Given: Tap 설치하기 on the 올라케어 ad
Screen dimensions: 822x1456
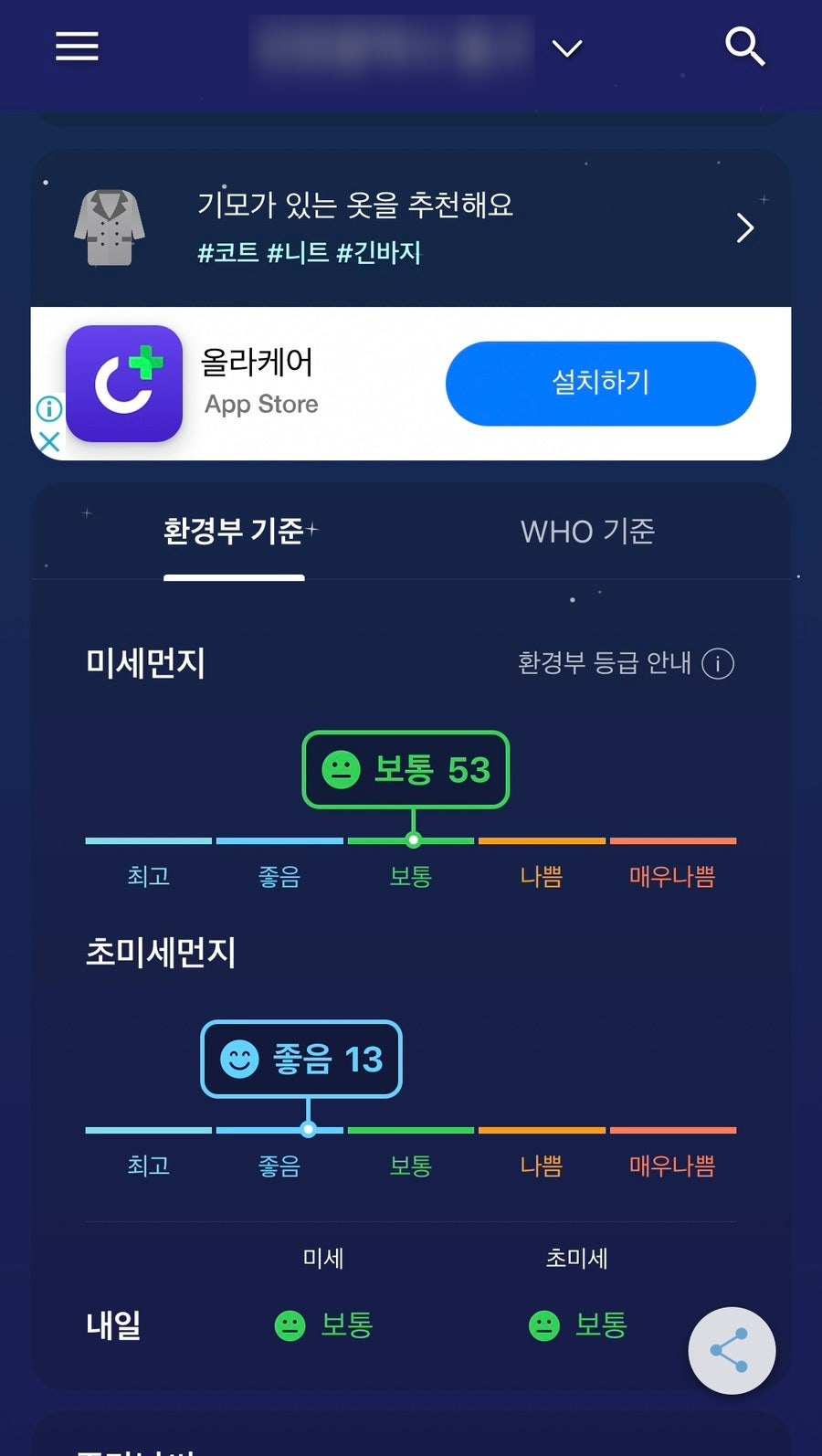Looking at the screenshot, I should click(600, 384).
